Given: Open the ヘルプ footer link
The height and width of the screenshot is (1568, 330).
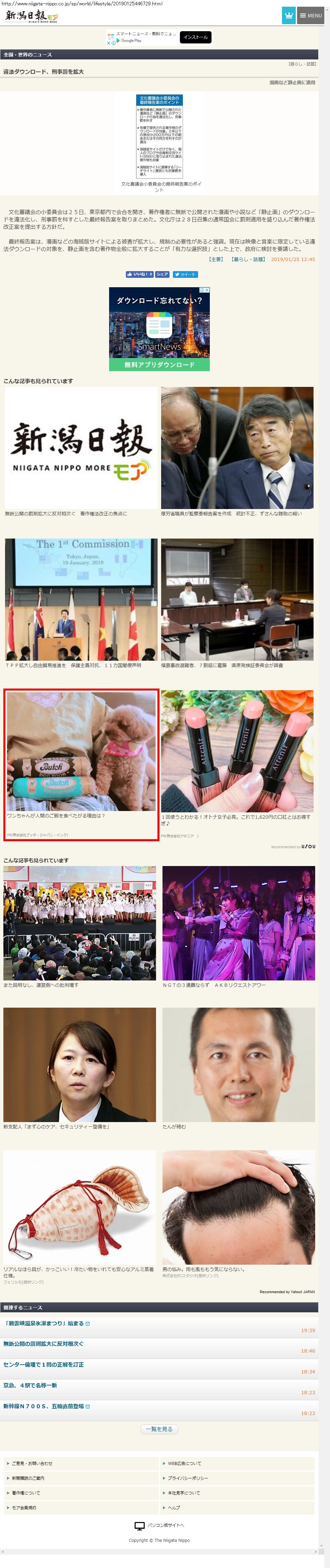Looking at the screenshot, I should pyautogui.click(x=174, y=1507).
